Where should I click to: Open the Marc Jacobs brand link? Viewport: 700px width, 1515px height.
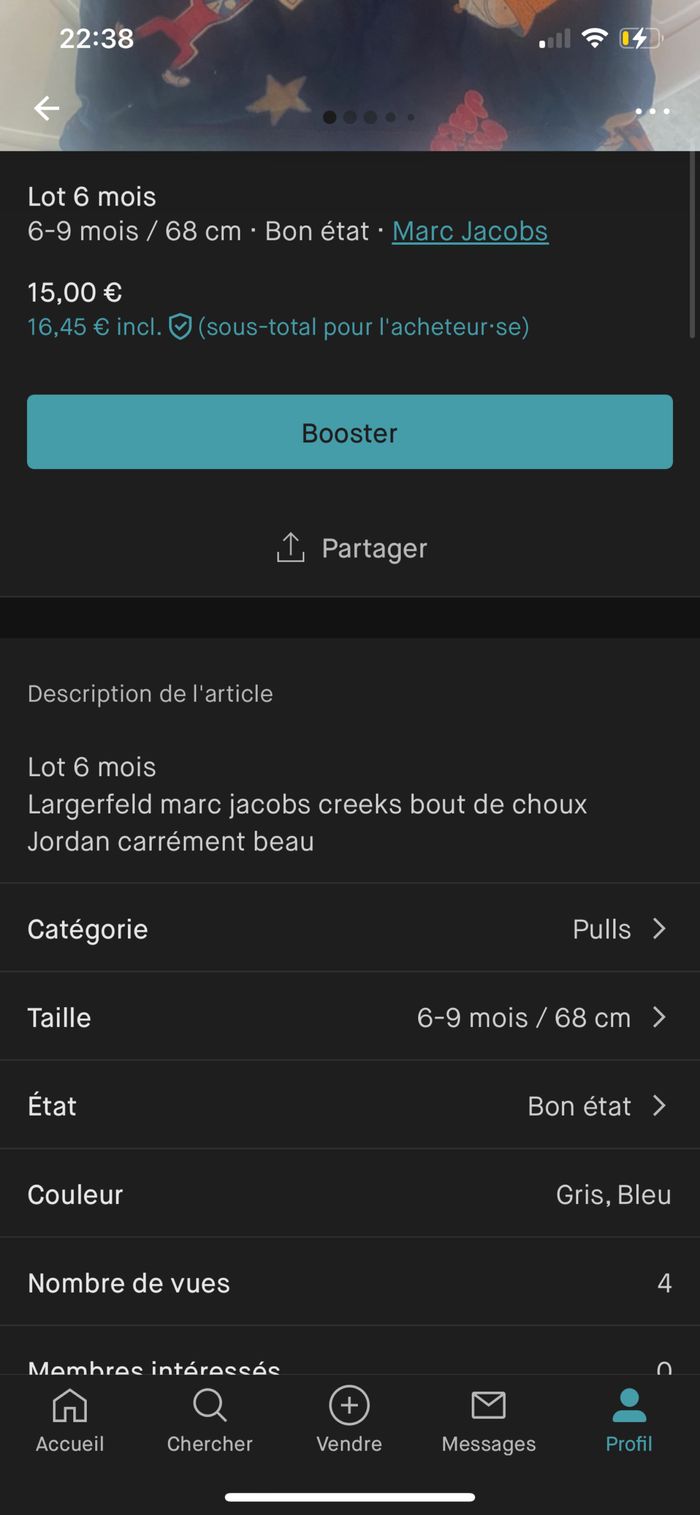(470, 231)
